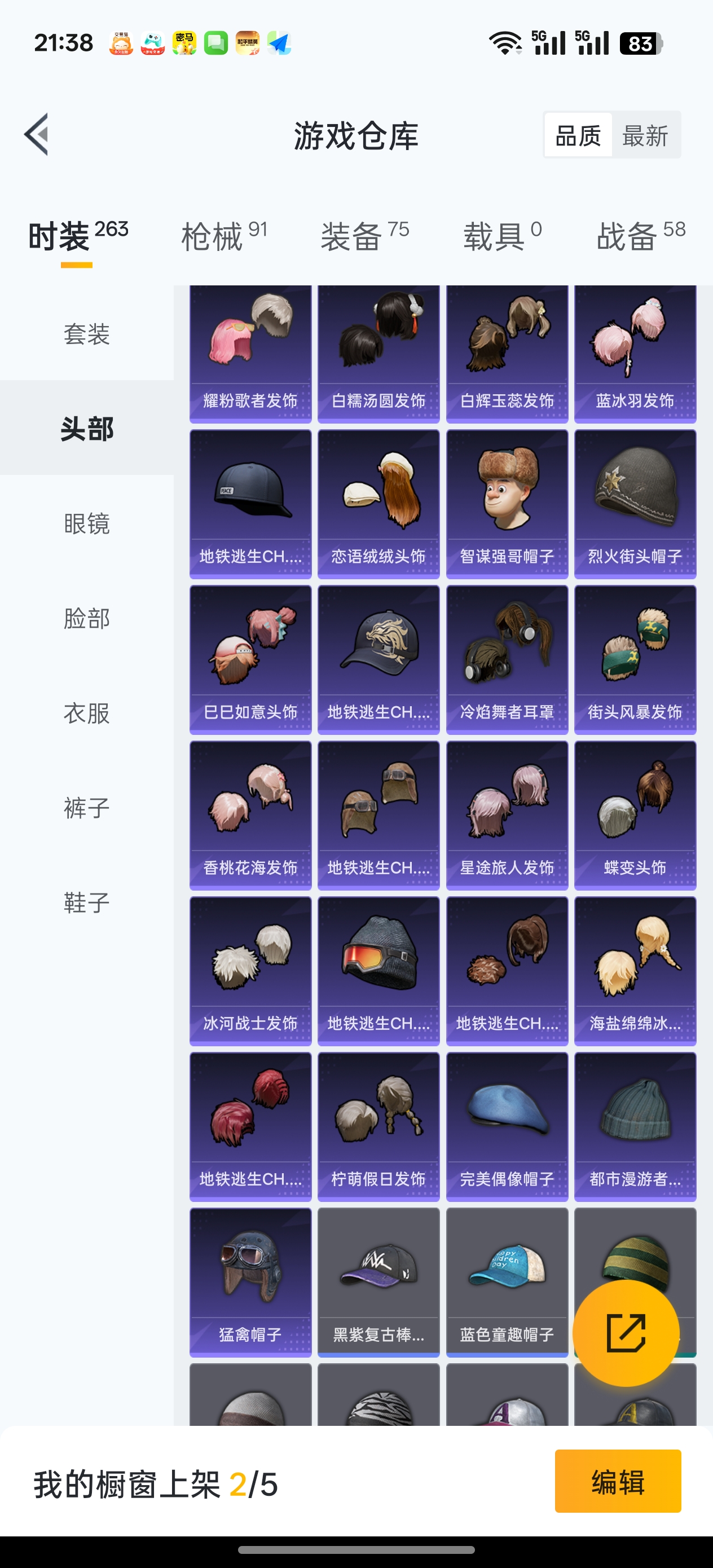Open the 鞋子 category
The width and height of the screenshot is (713, 1568).
tap(87, 902)
